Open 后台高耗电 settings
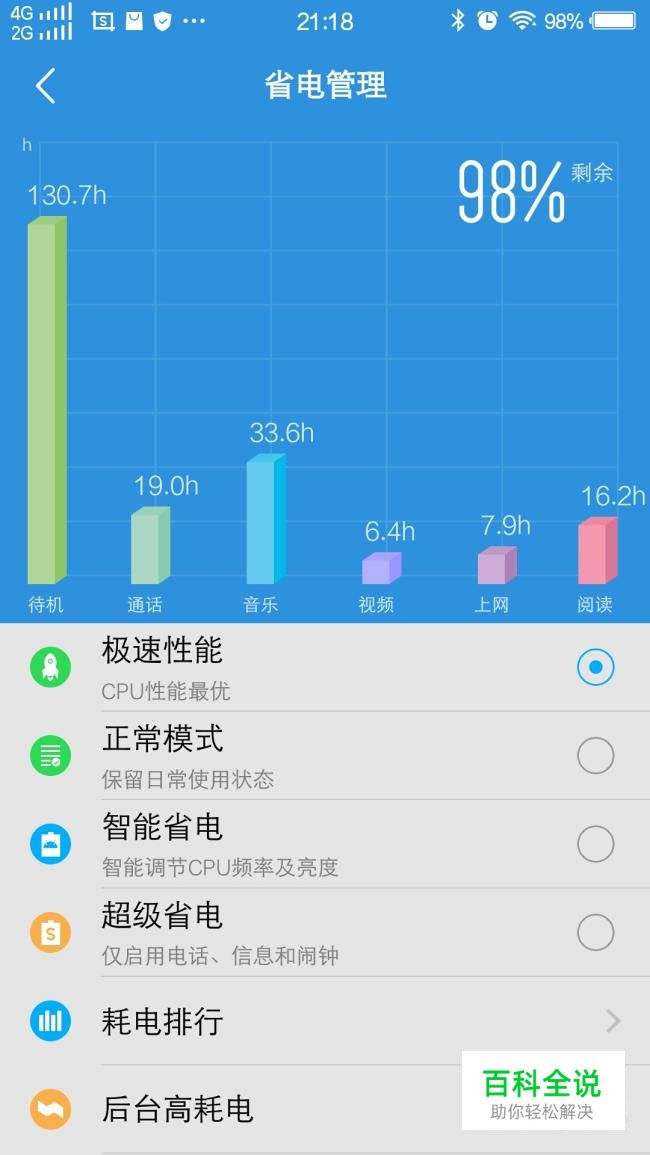 tap(250, 1108)
